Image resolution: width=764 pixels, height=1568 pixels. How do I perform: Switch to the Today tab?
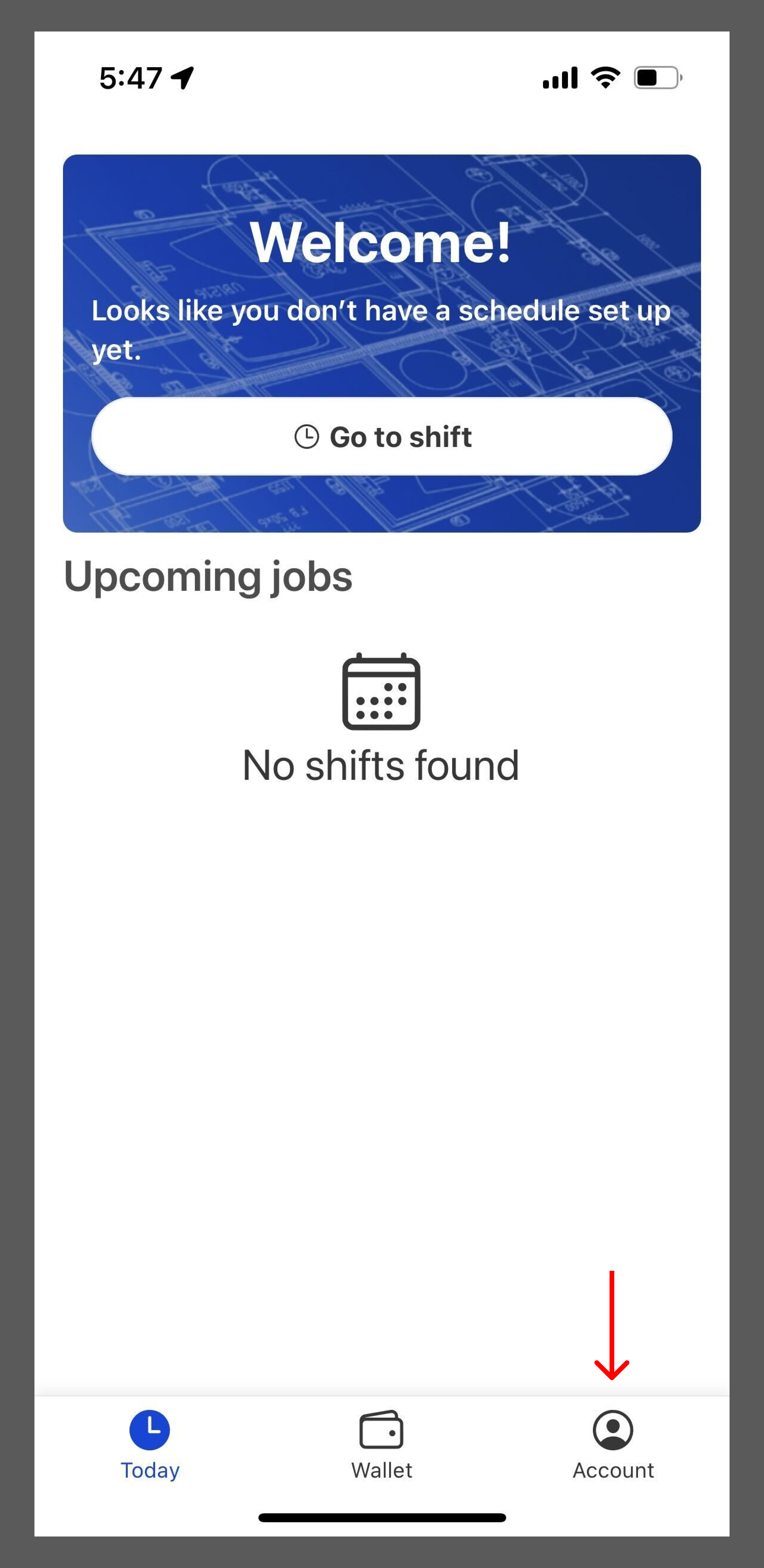[x=150, y=1444]
